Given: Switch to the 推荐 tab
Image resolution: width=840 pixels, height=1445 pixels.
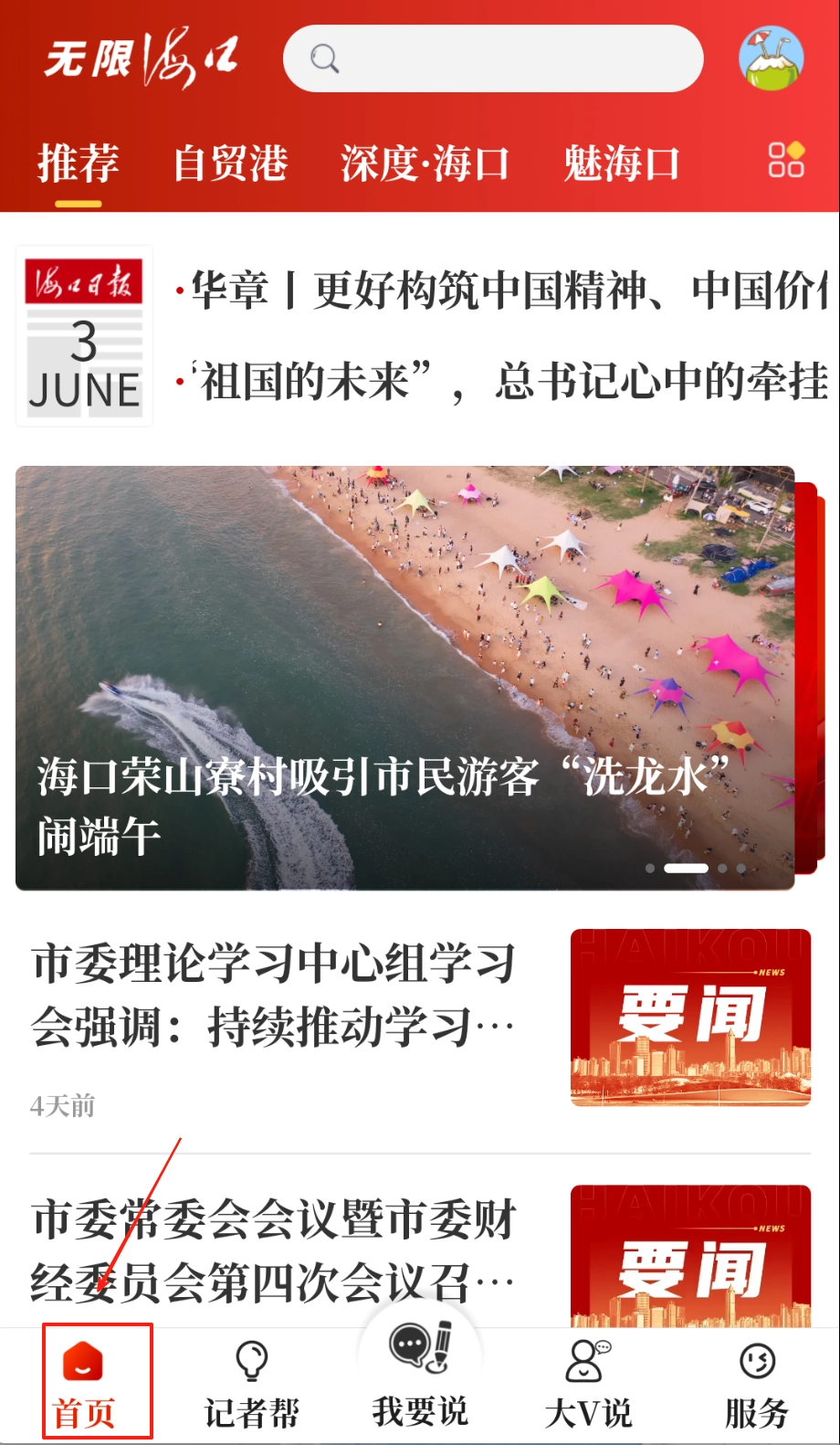Looking at the screenshot, I should pyautogui.click(x=79, y=164).
